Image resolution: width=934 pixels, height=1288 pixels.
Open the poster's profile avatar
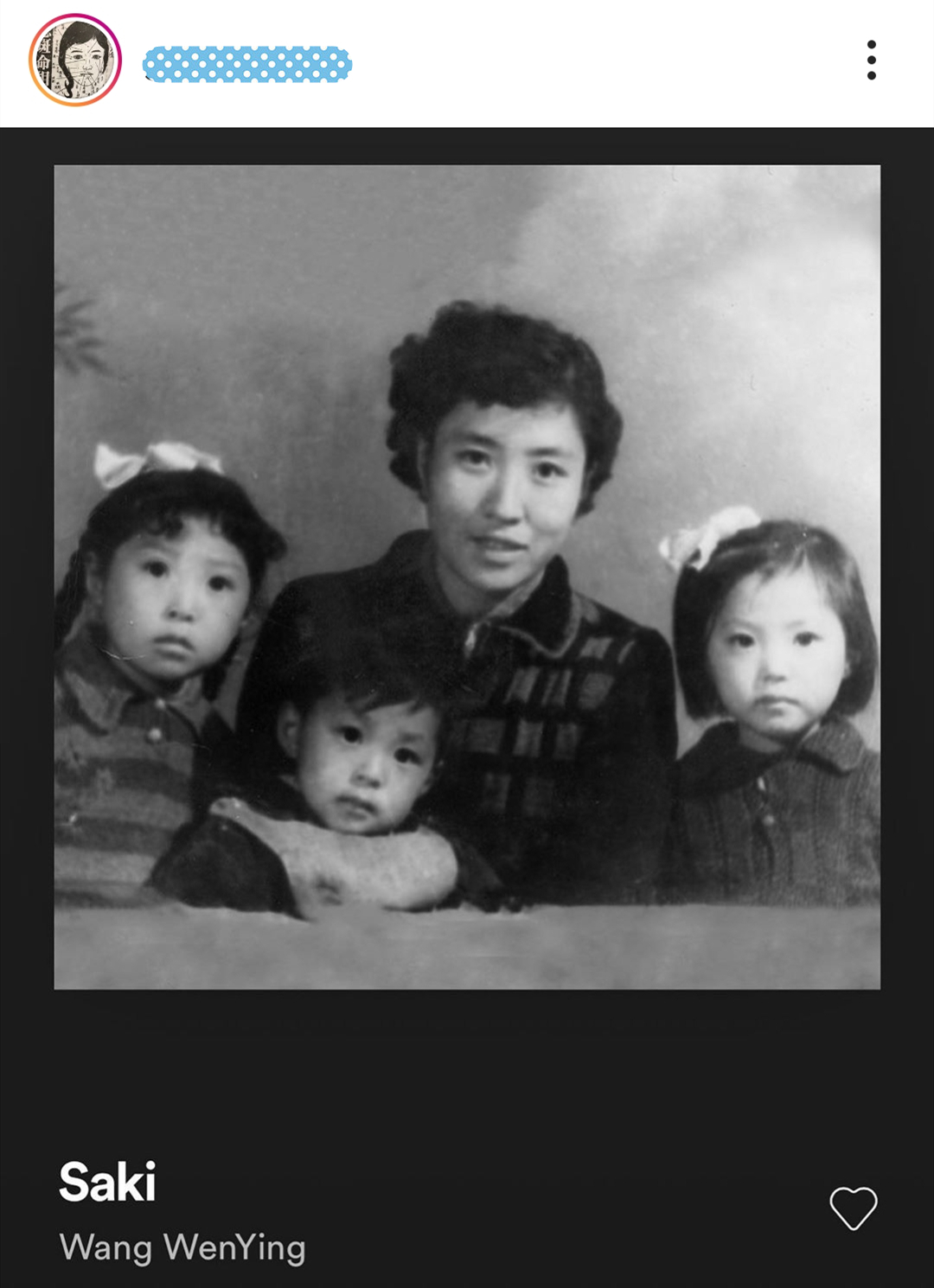click(x=75, y=61)
